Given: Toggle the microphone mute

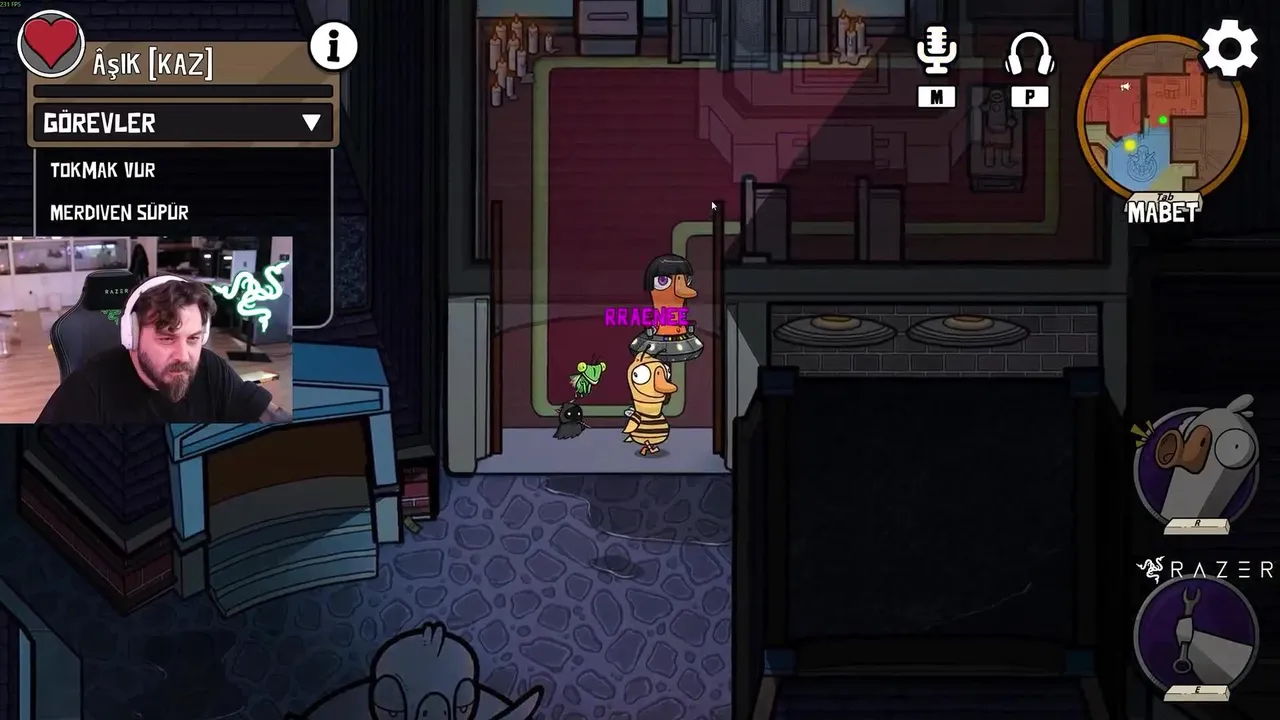Looking at the screenshot, I should 936,52.
